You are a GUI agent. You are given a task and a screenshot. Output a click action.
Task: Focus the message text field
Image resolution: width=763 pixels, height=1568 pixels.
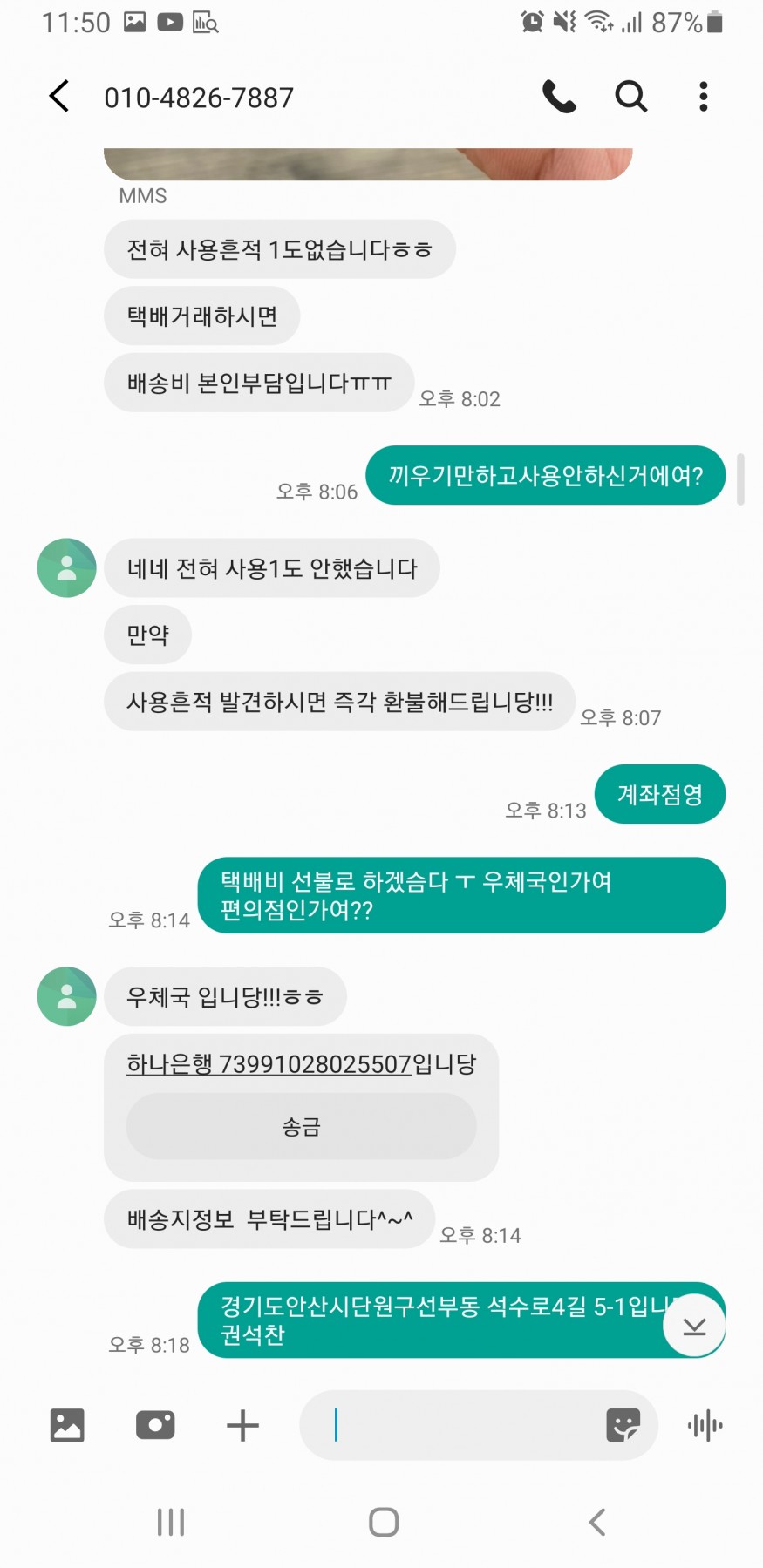[x=462, y=1426]
